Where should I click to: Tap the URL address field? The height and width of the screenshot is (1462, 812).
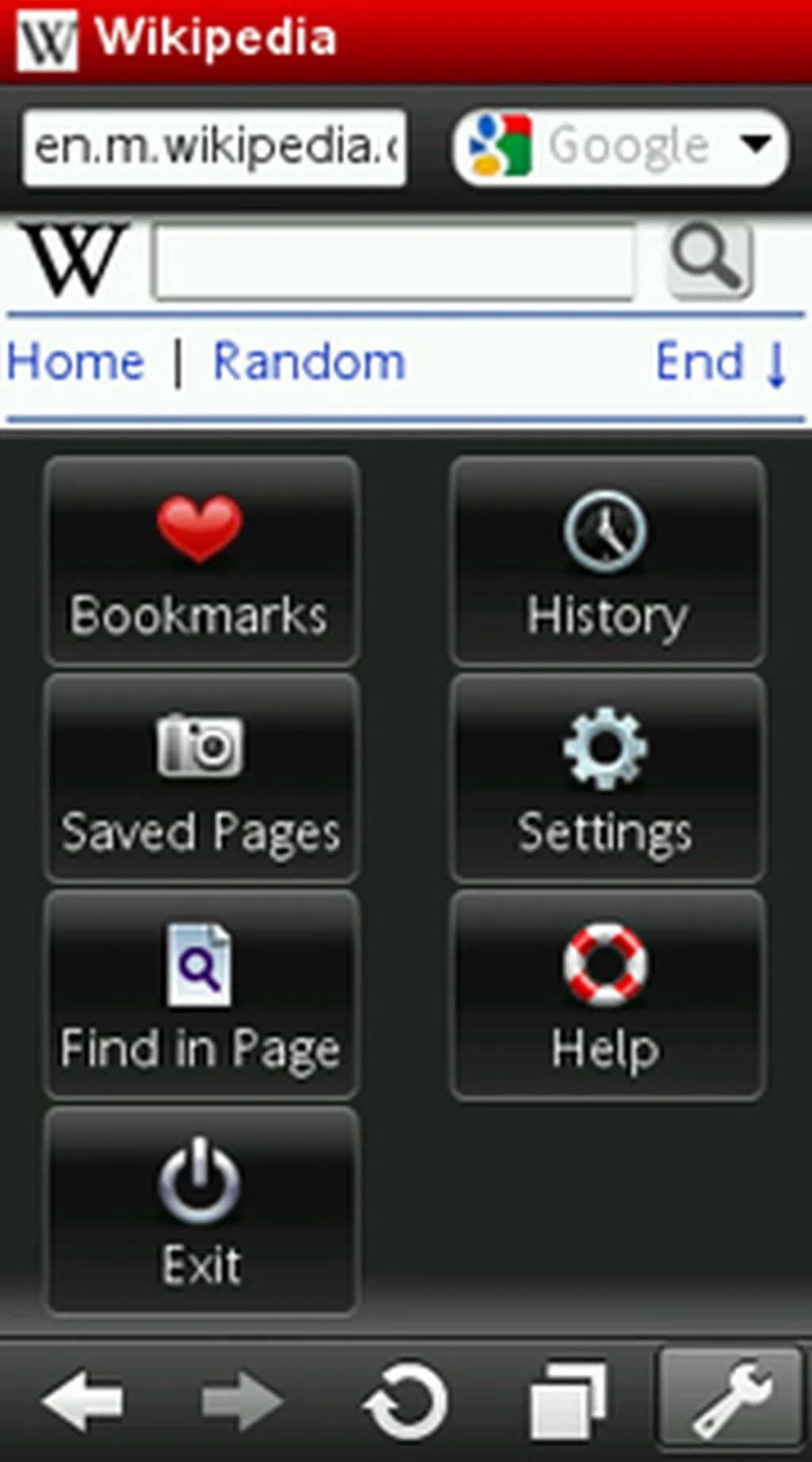(x=214, y=148)
